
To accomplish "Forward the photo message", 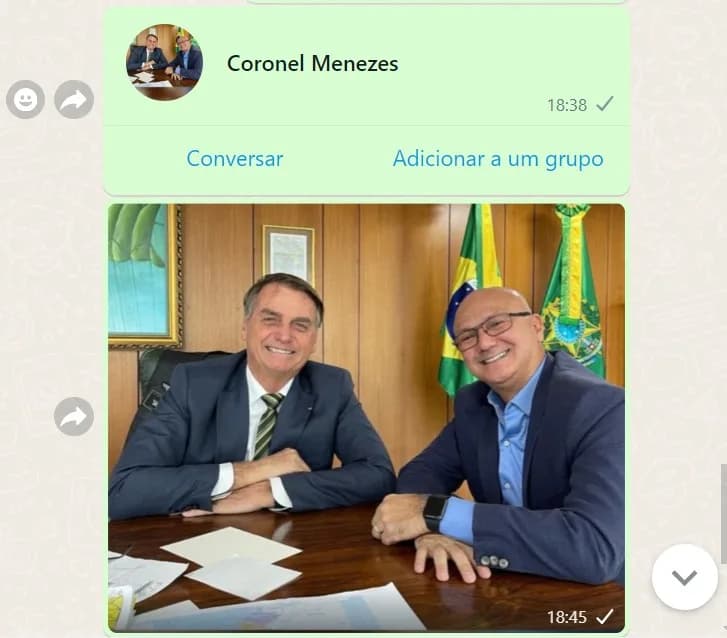I will pyautogui.click(x=74, y=417).
